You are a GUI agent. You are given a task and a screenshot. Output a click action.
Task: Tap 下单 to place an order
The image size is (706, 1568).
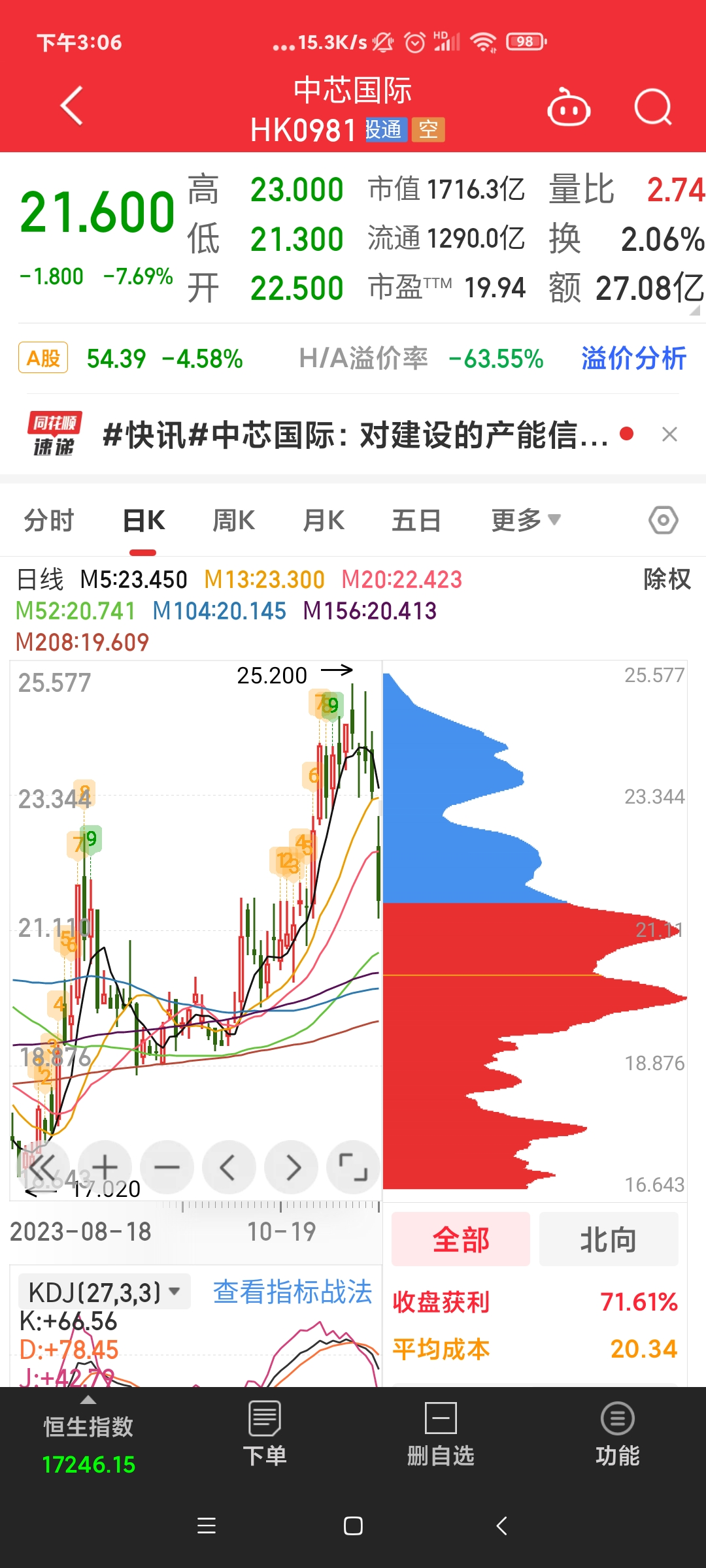(265, 1434)
